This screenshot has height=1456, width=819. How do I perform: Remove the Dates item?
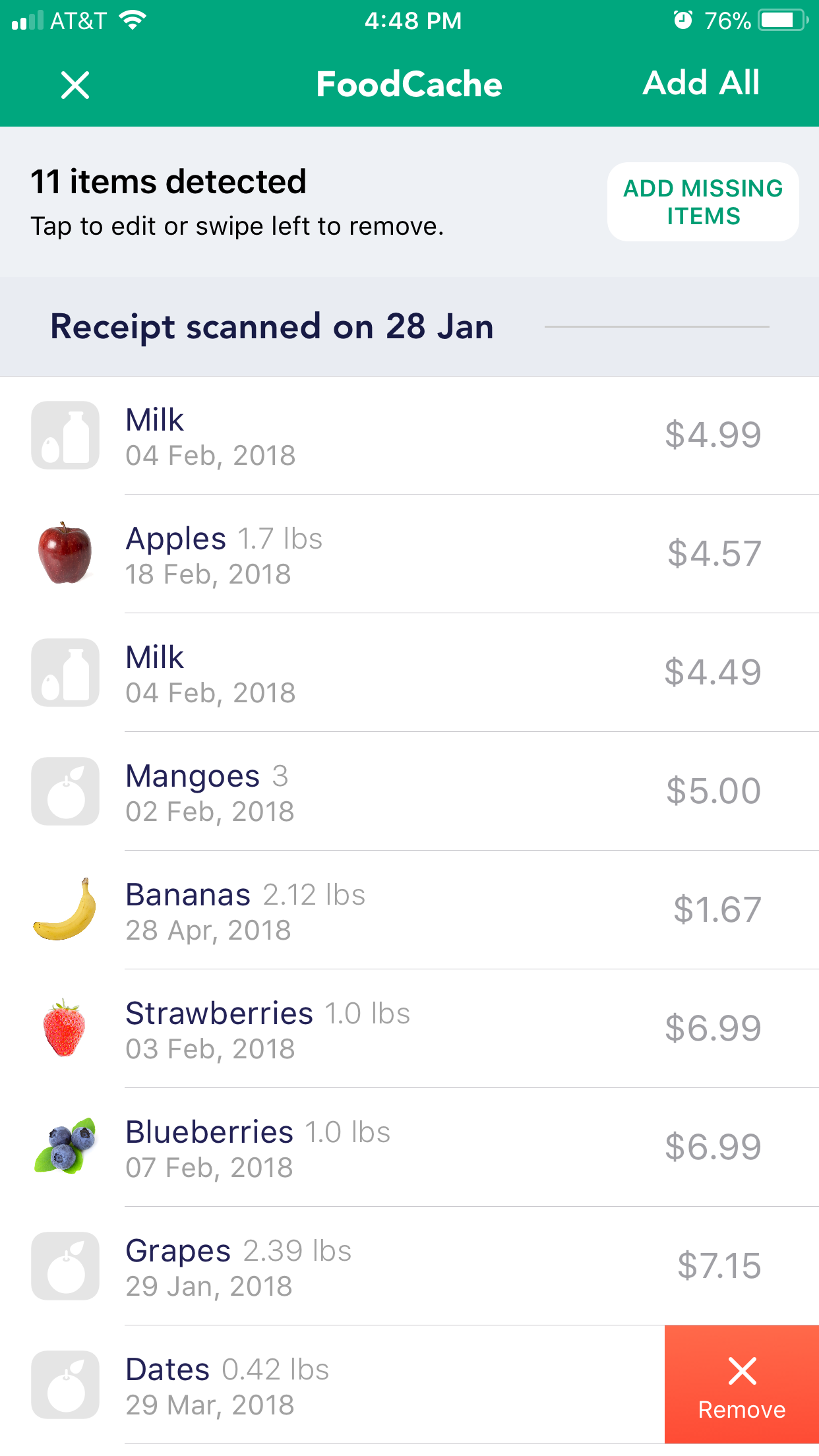pyautogui.click(x=741, y=1385)
